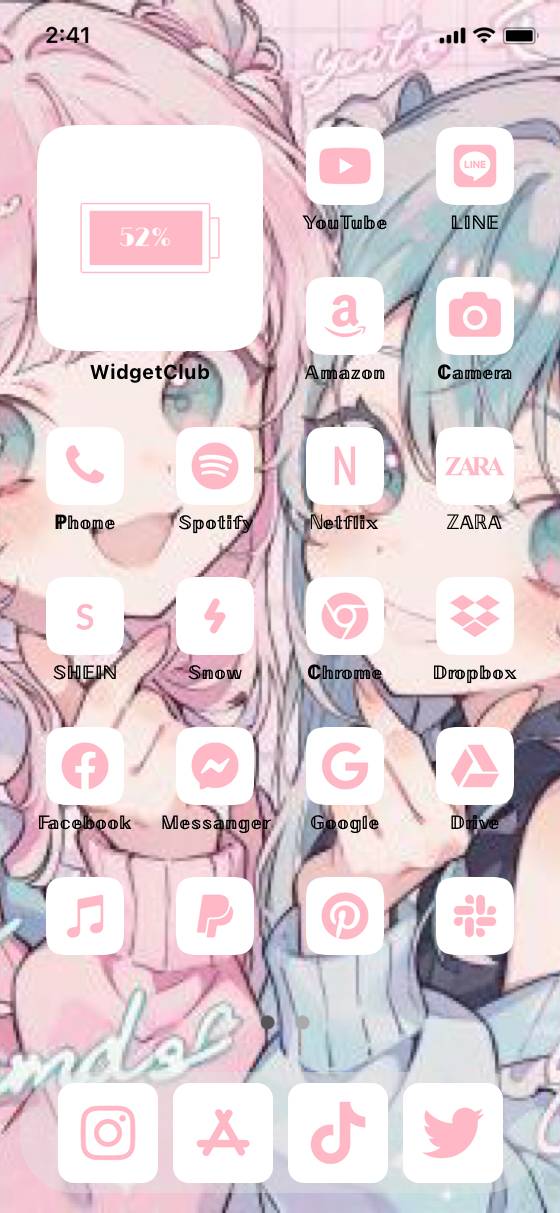Launch Messenger

(x=215, y=766)
